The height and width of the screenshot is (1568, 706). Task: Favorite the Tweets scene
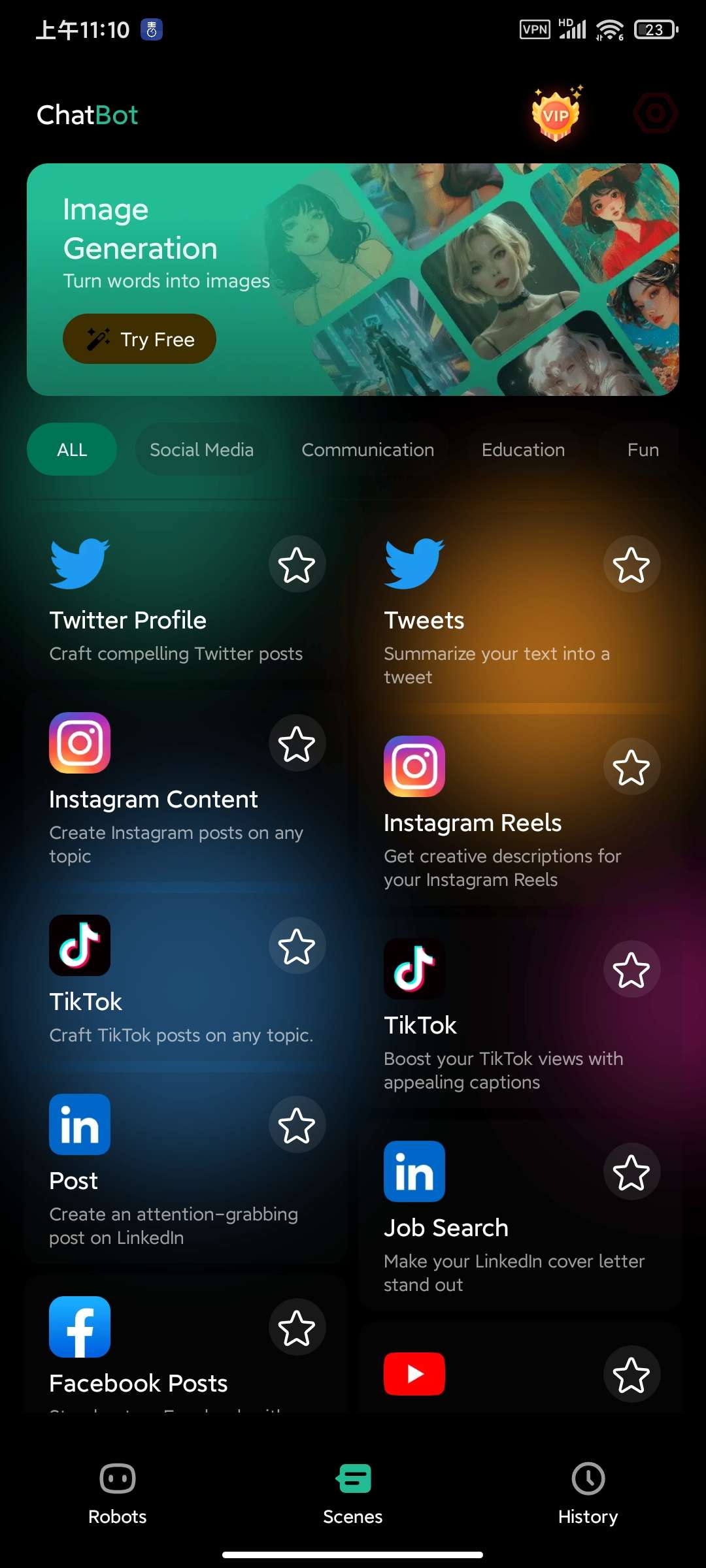631,564
